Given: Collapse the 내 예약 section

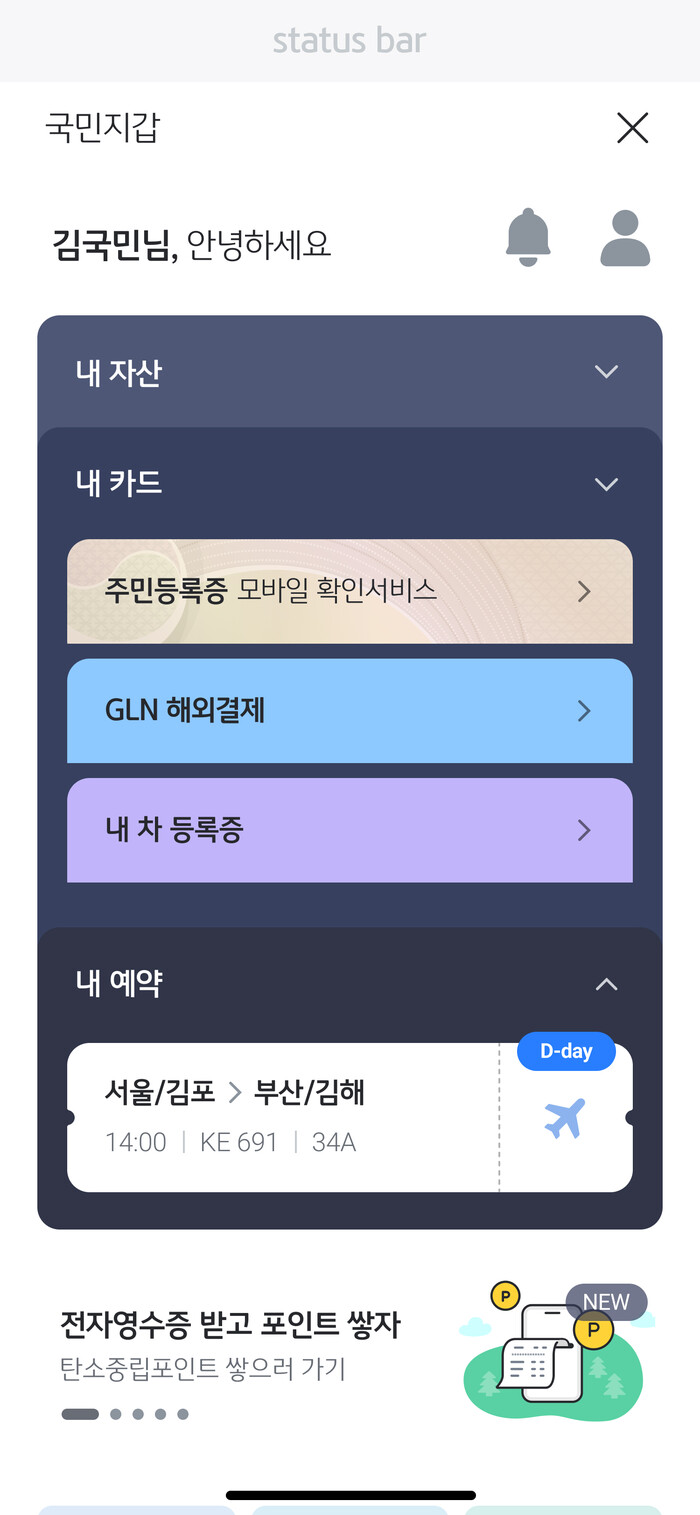Looking at the screenshot, I should (606, 984).
